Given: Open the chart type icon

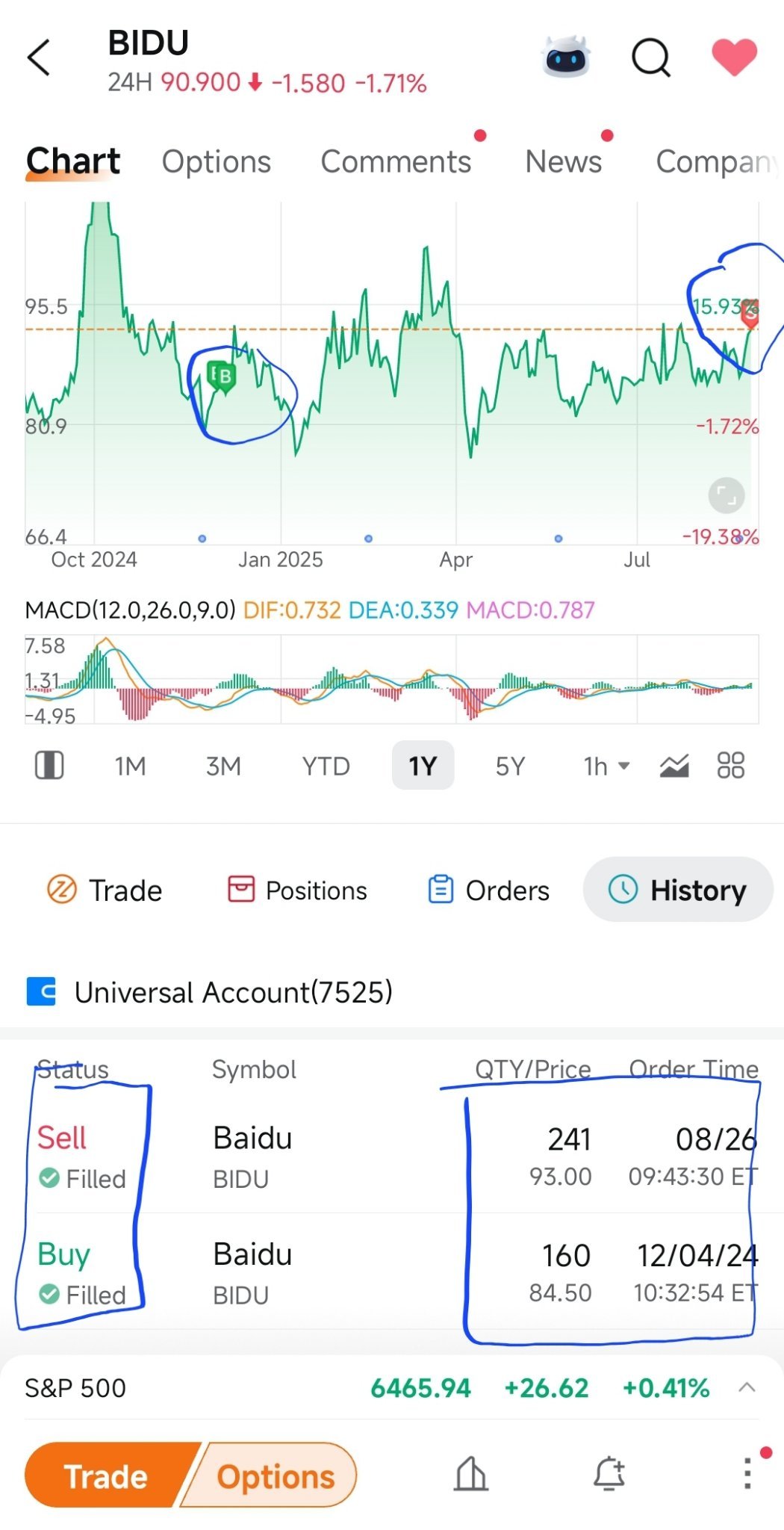Looking at the screenshot, I should [674, 766].
